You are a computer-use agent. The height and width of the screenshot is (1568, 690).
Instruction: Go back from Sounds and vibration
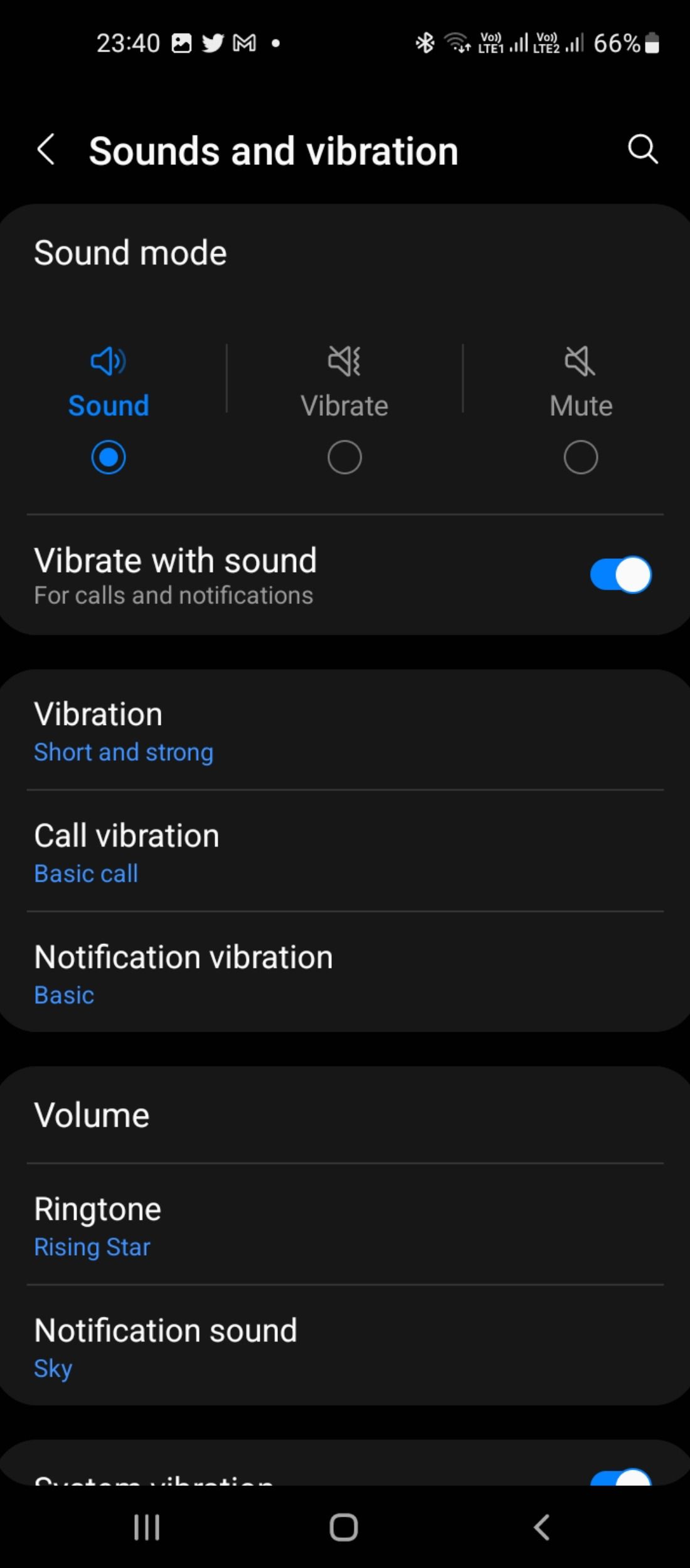point(46,151)
